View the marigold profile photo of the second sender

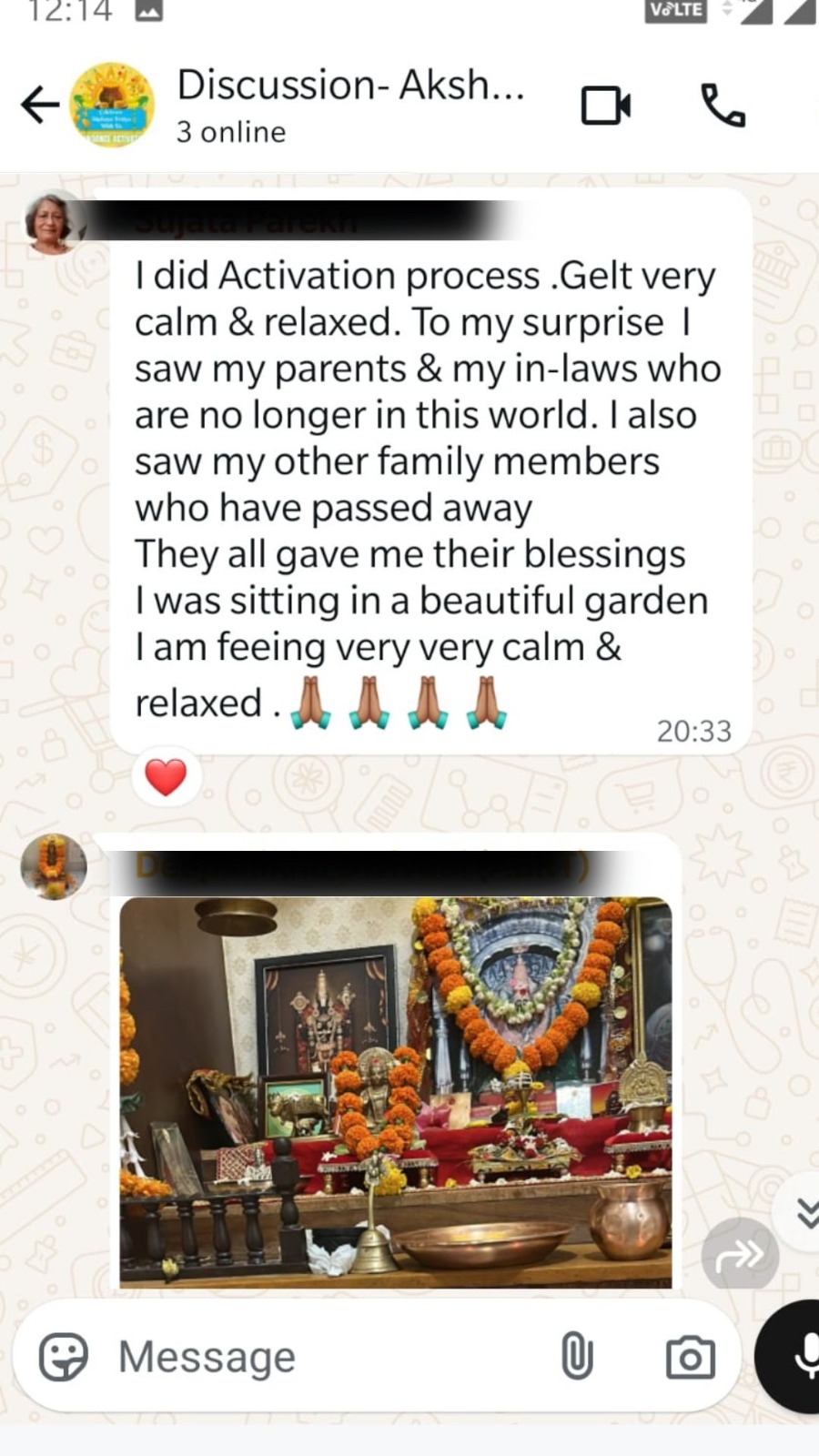pyautogui.click(x=54, y=866)
